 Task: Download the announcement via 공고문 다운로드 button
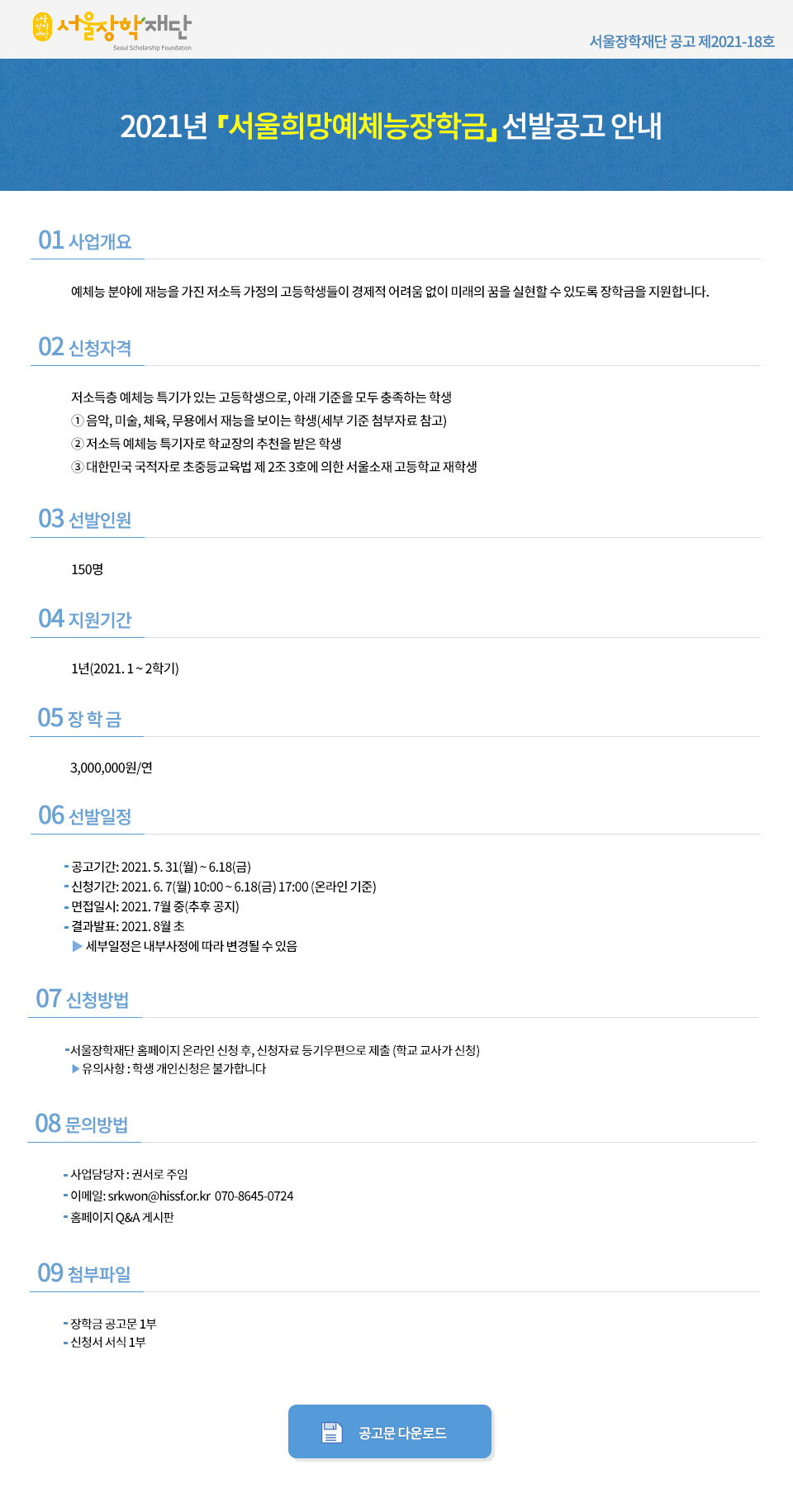(x=390, y=1432)
